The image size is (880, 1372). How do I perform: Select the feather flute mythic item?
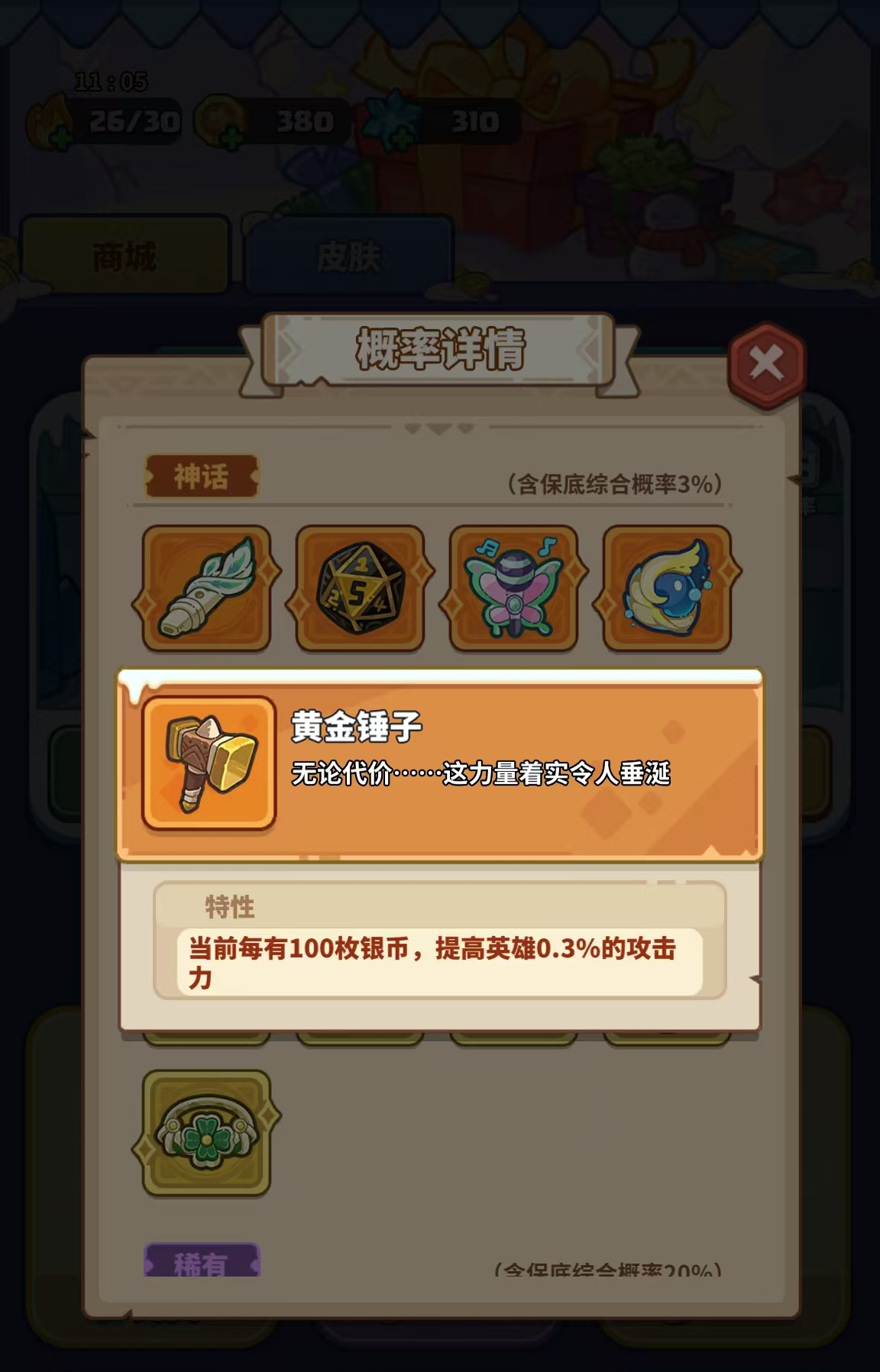[x=207, y=589]
